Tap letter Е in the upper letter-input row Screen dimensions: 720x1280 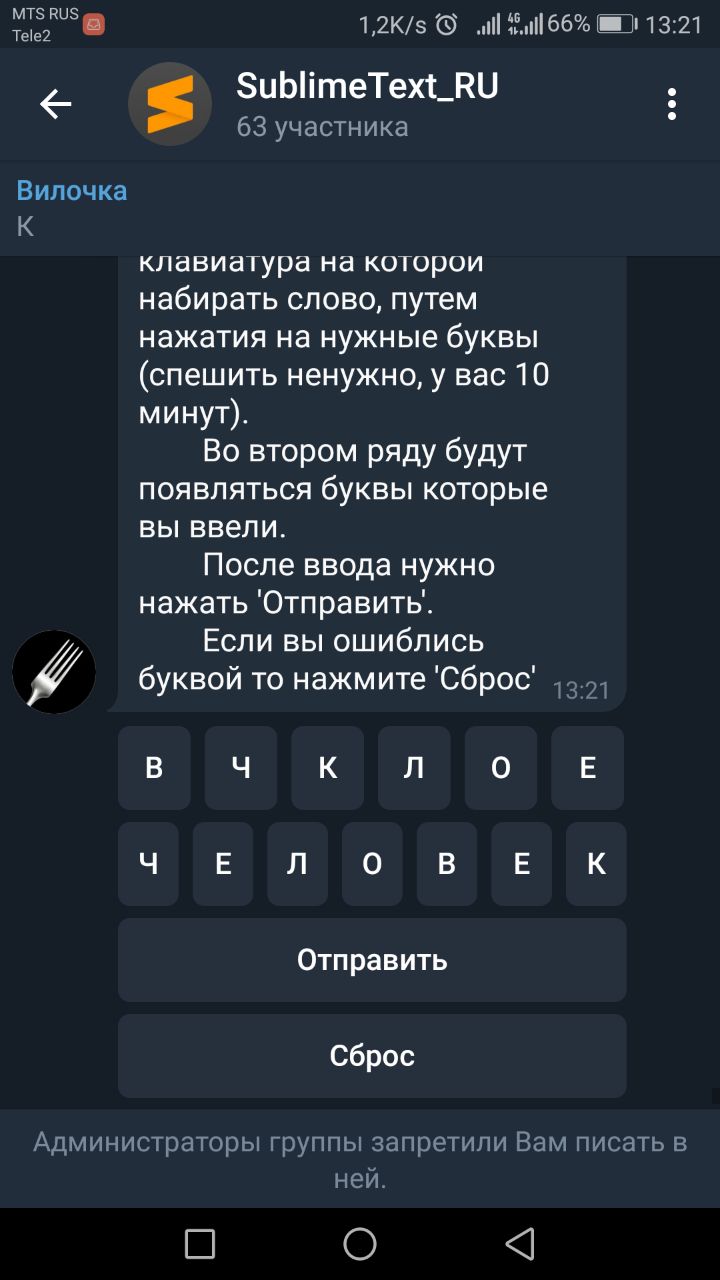click(x=588, y=768)
